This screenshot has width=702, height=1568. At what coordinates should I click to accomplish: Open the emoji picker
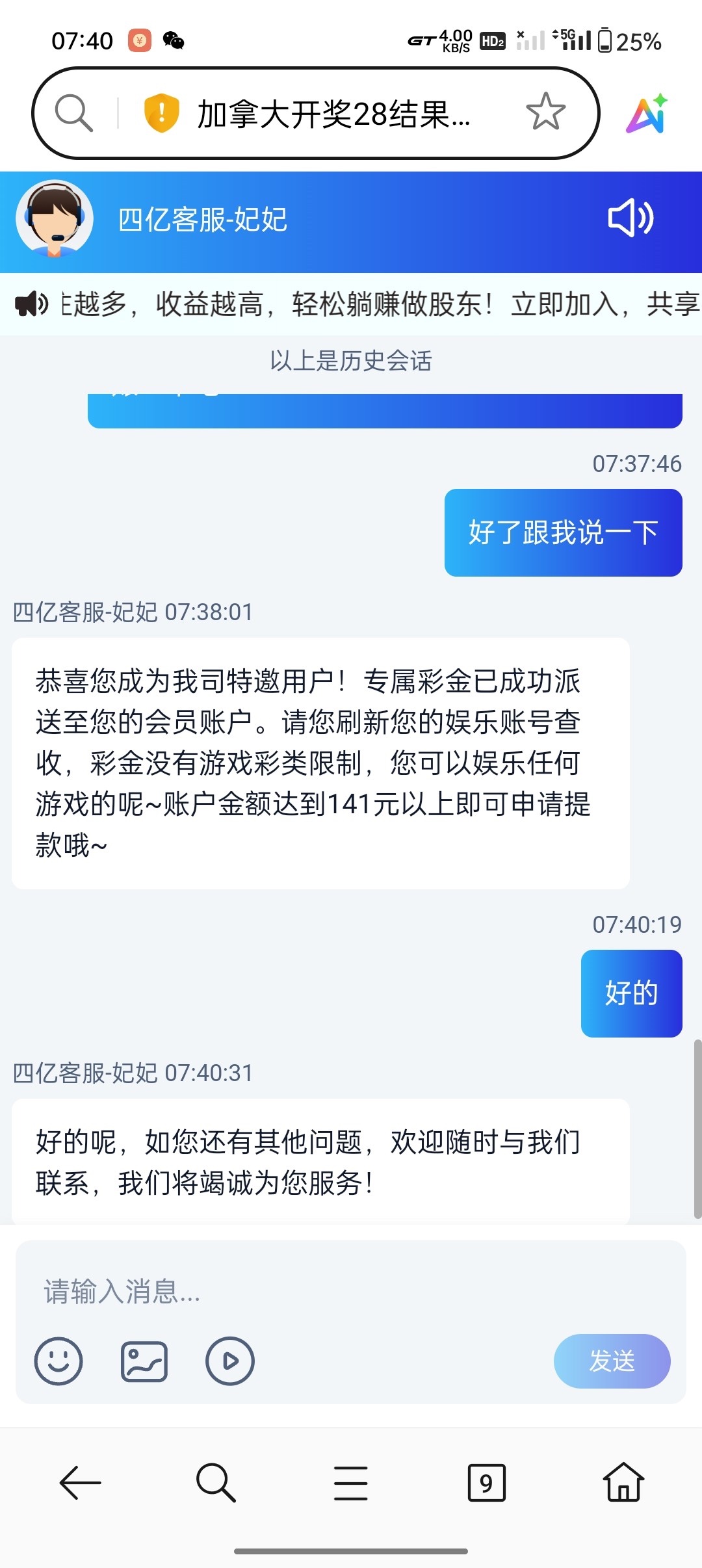[x=58, y=1361]
